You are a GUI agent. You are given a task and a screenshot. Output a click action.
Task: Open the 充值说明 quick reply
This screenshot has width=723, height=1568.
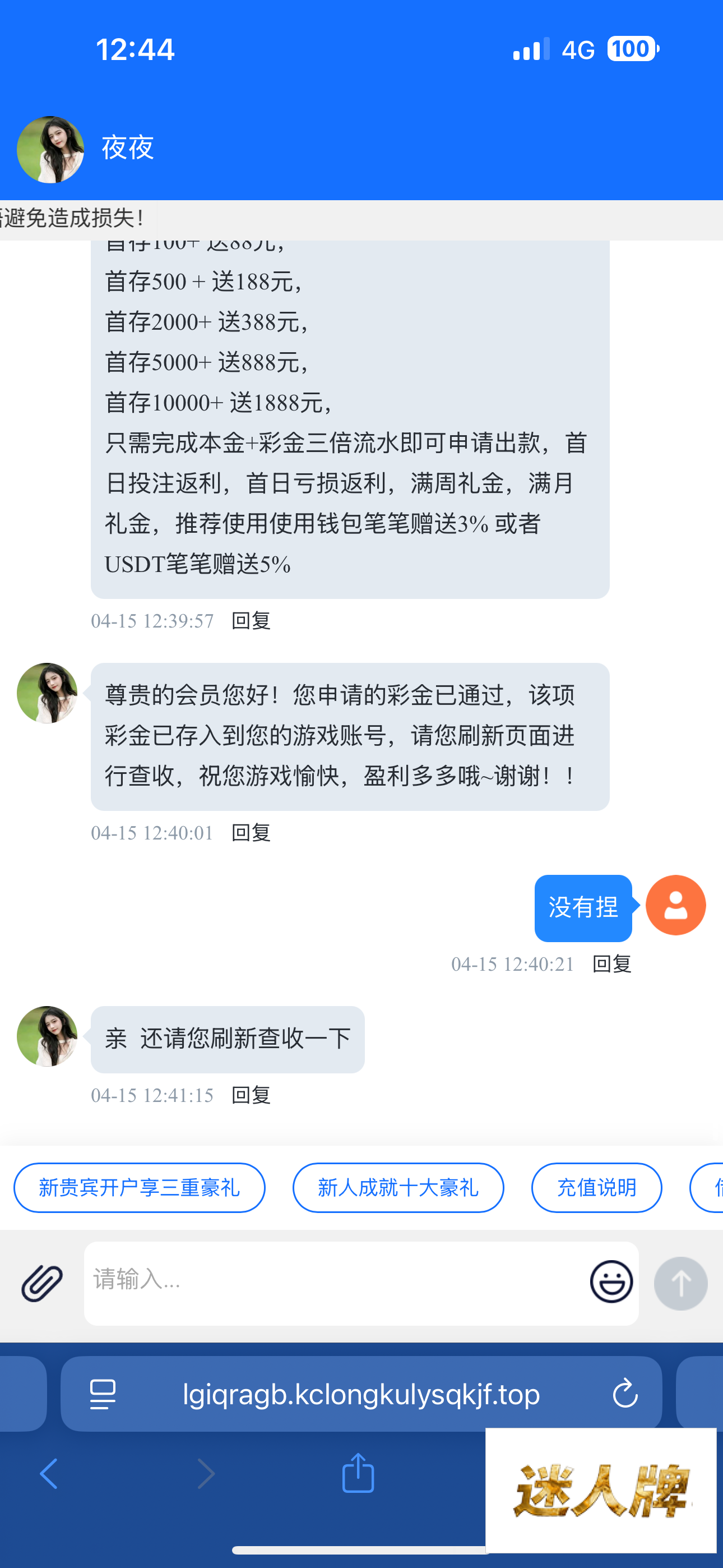coord(596,1188)
